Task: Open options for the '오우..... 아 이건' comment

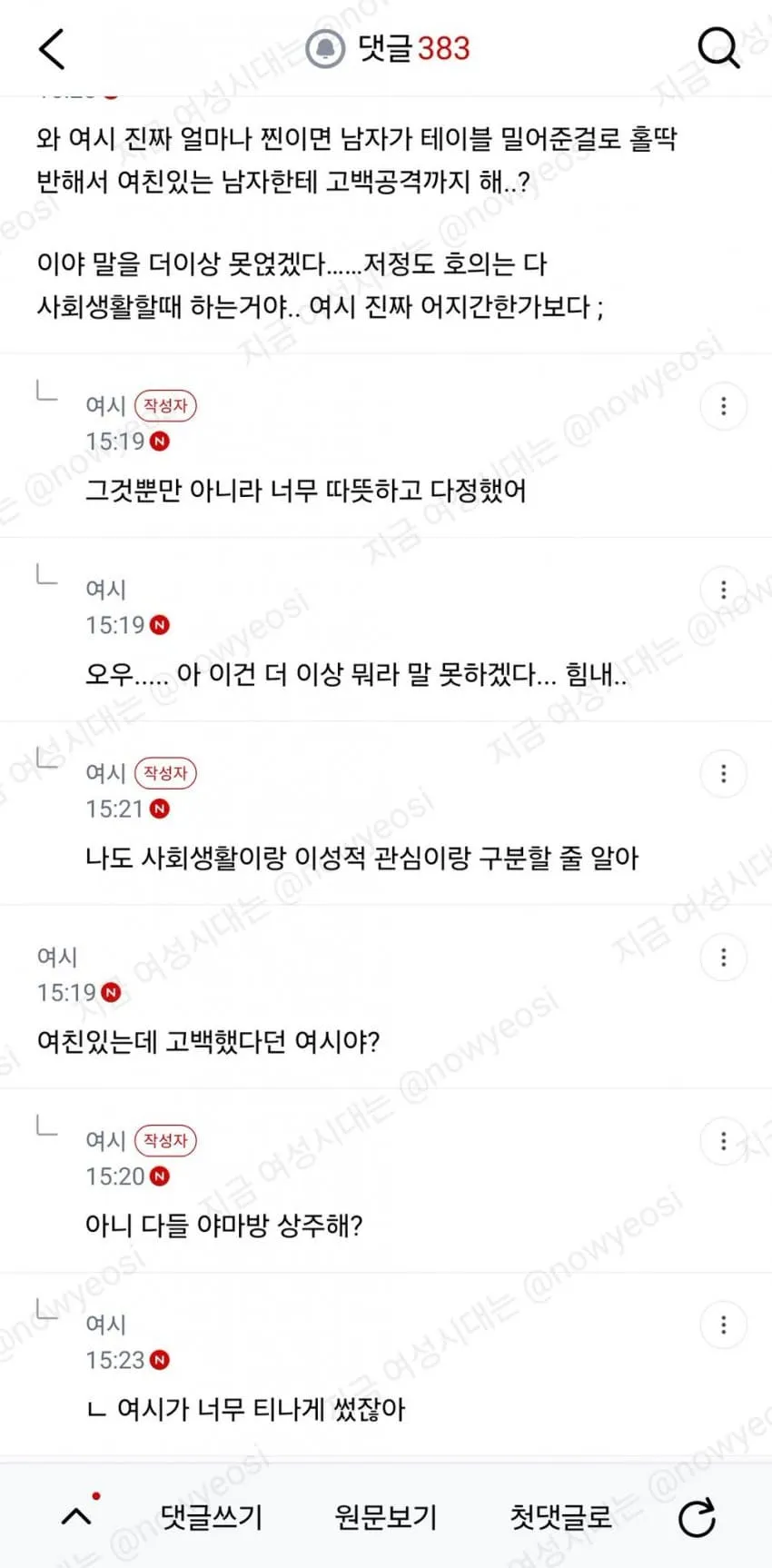Action: (x=723, y=590)
